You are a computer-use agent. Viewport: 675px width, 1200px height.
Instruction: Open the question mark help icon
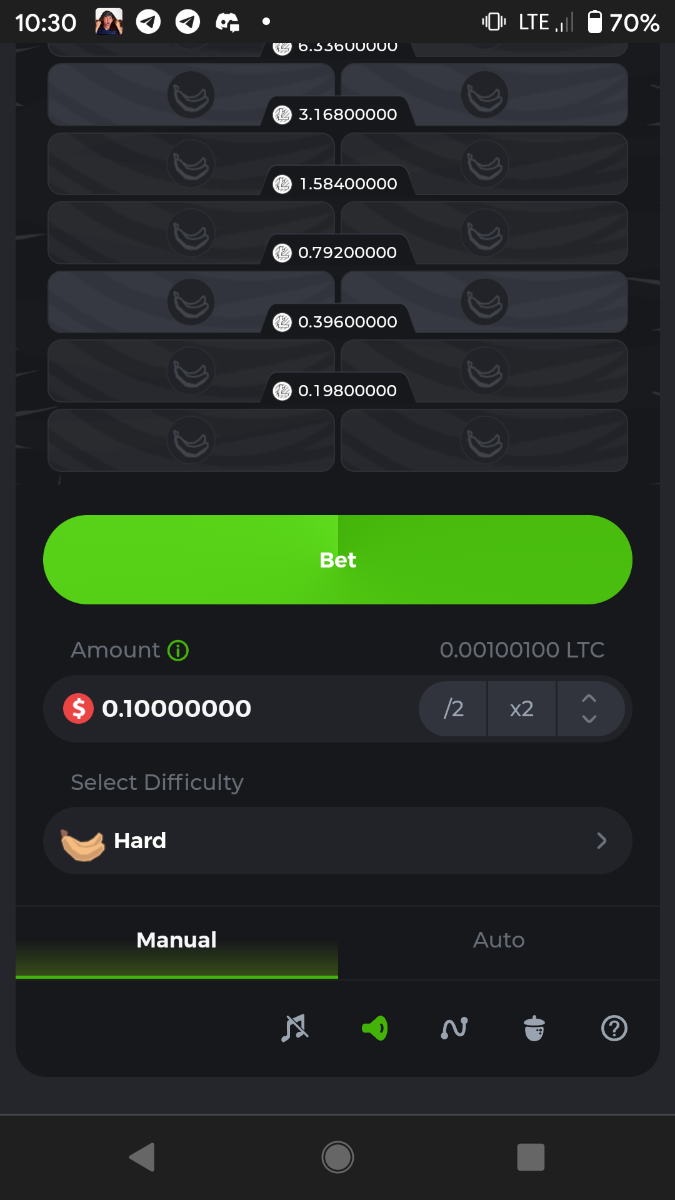click(x=614, y=1028)
